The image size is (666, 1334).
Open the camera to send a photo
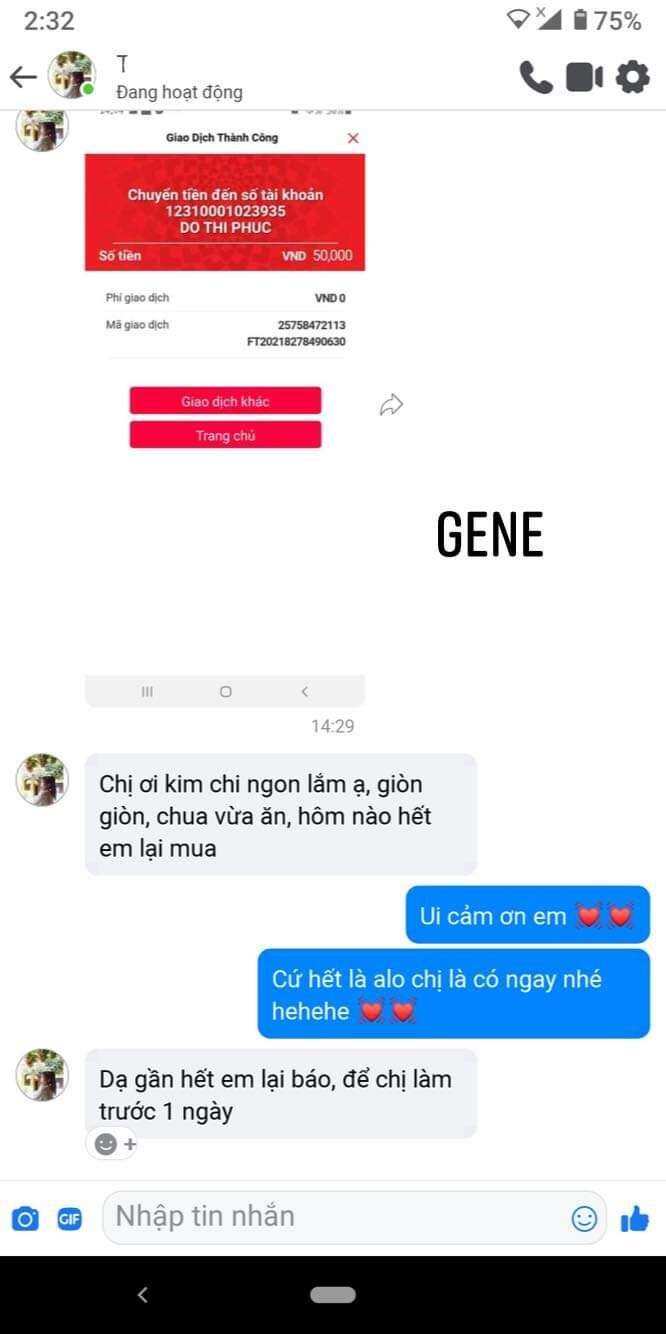point(25,1219)
